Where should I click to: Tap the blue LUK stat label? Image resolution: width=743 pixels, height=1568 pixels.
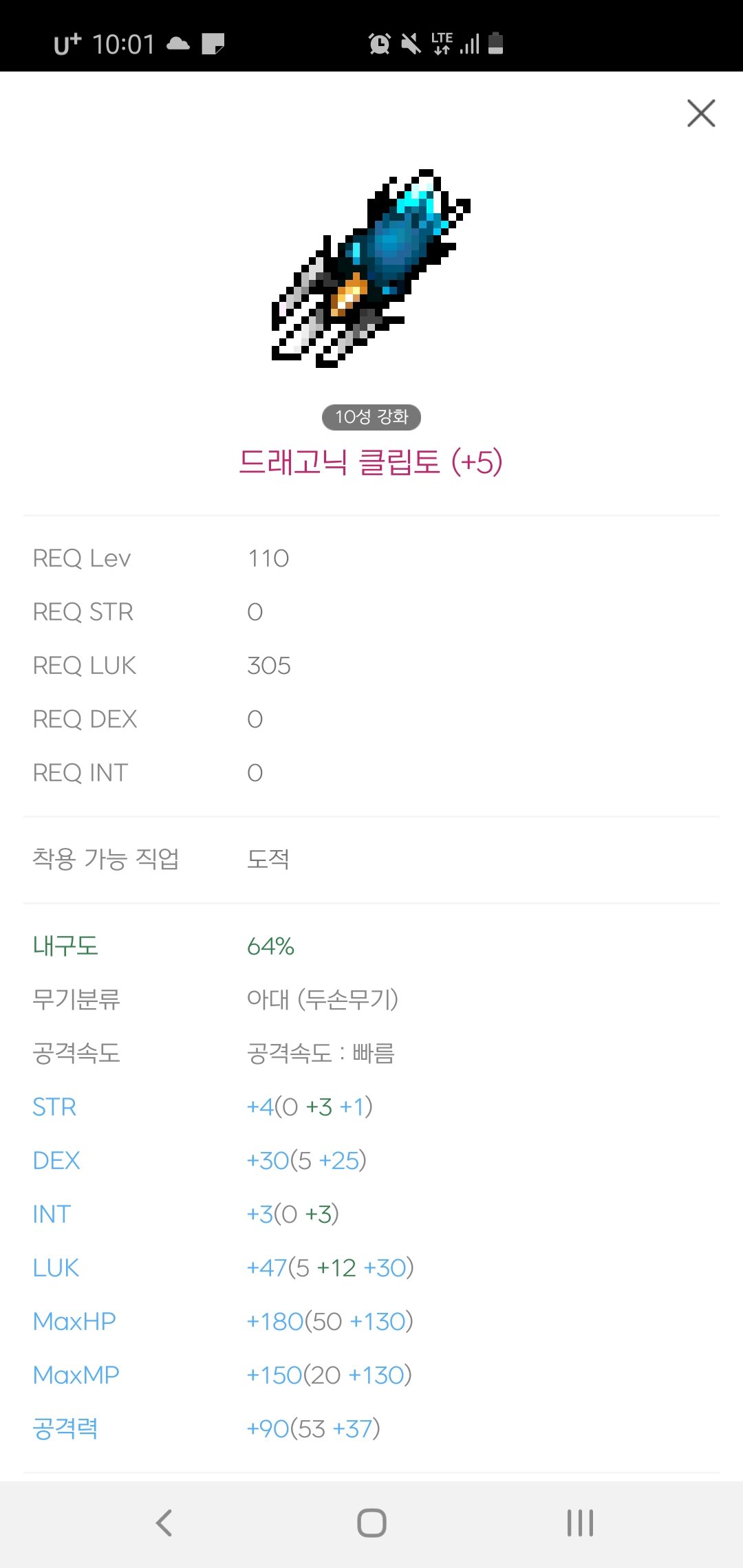coord(56,1267)
